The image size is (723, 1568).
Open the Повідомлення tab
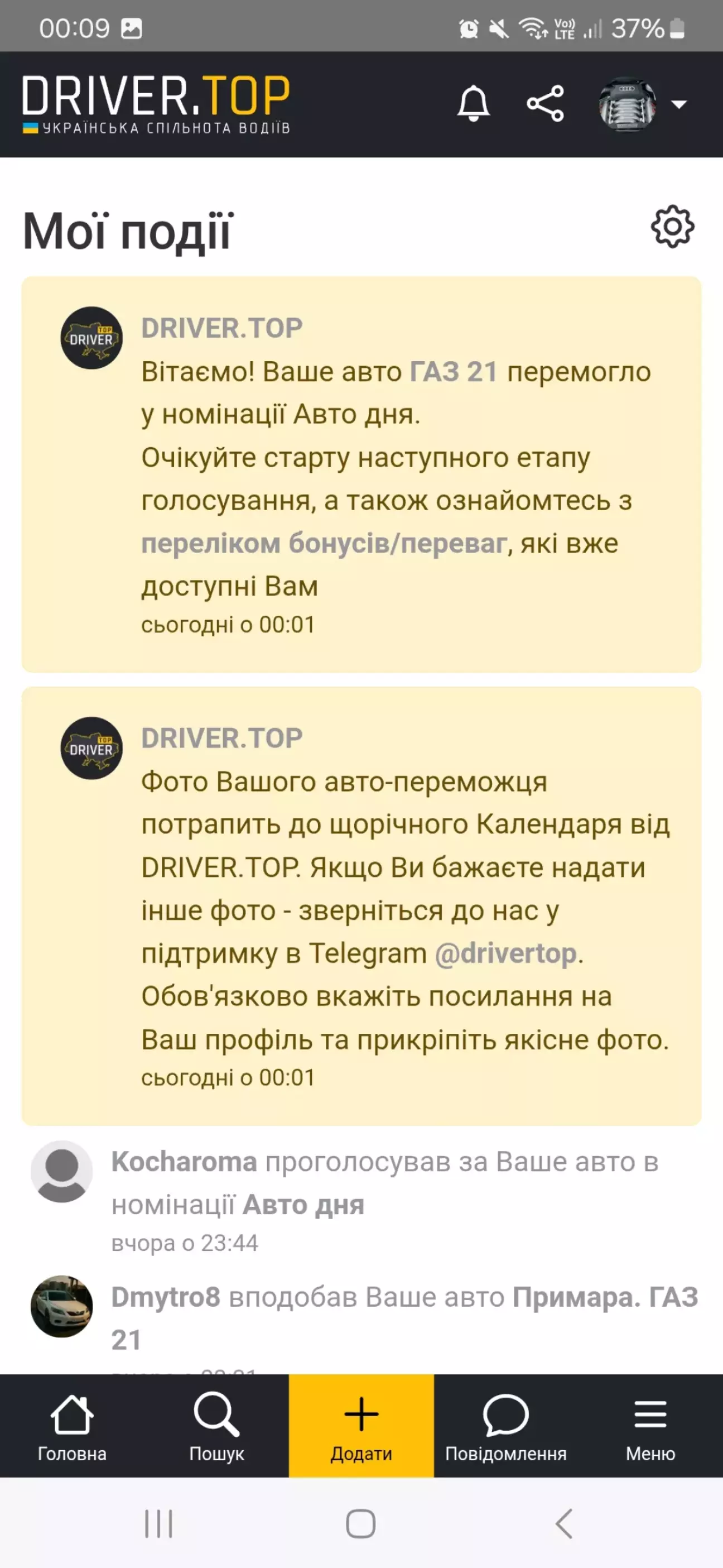pos(506,1426)
